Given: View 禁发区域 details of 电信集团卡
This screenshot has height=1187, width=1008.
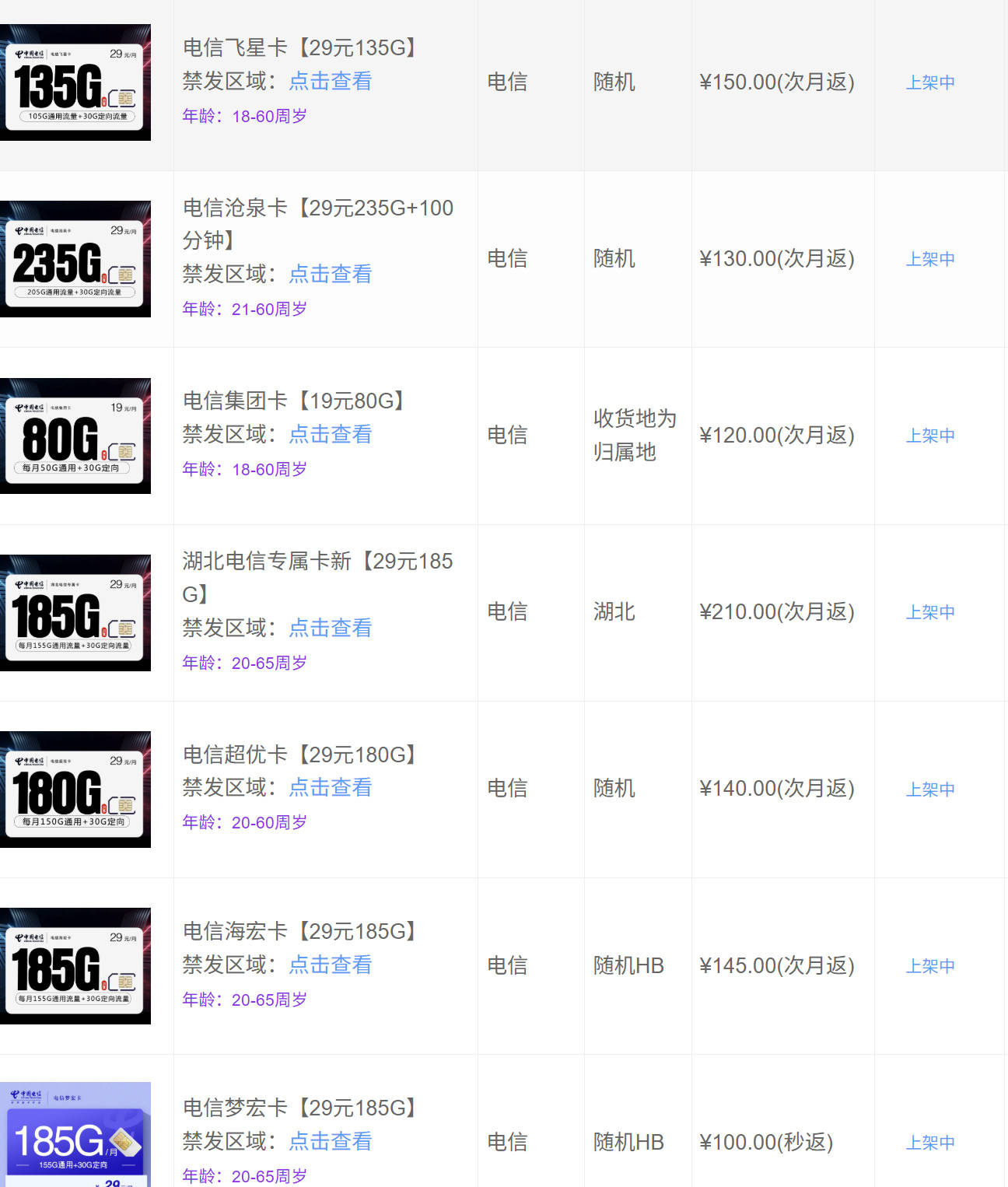Looking at the screenshot, I should click(x=330, y=434).
